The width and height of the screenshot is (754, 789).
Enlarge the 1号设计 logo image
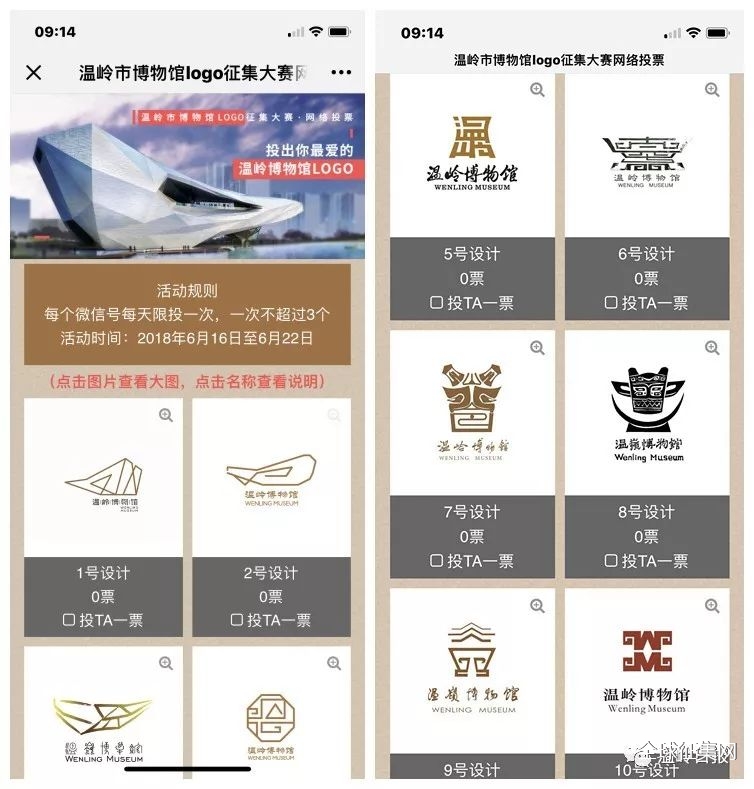[166, 415]
